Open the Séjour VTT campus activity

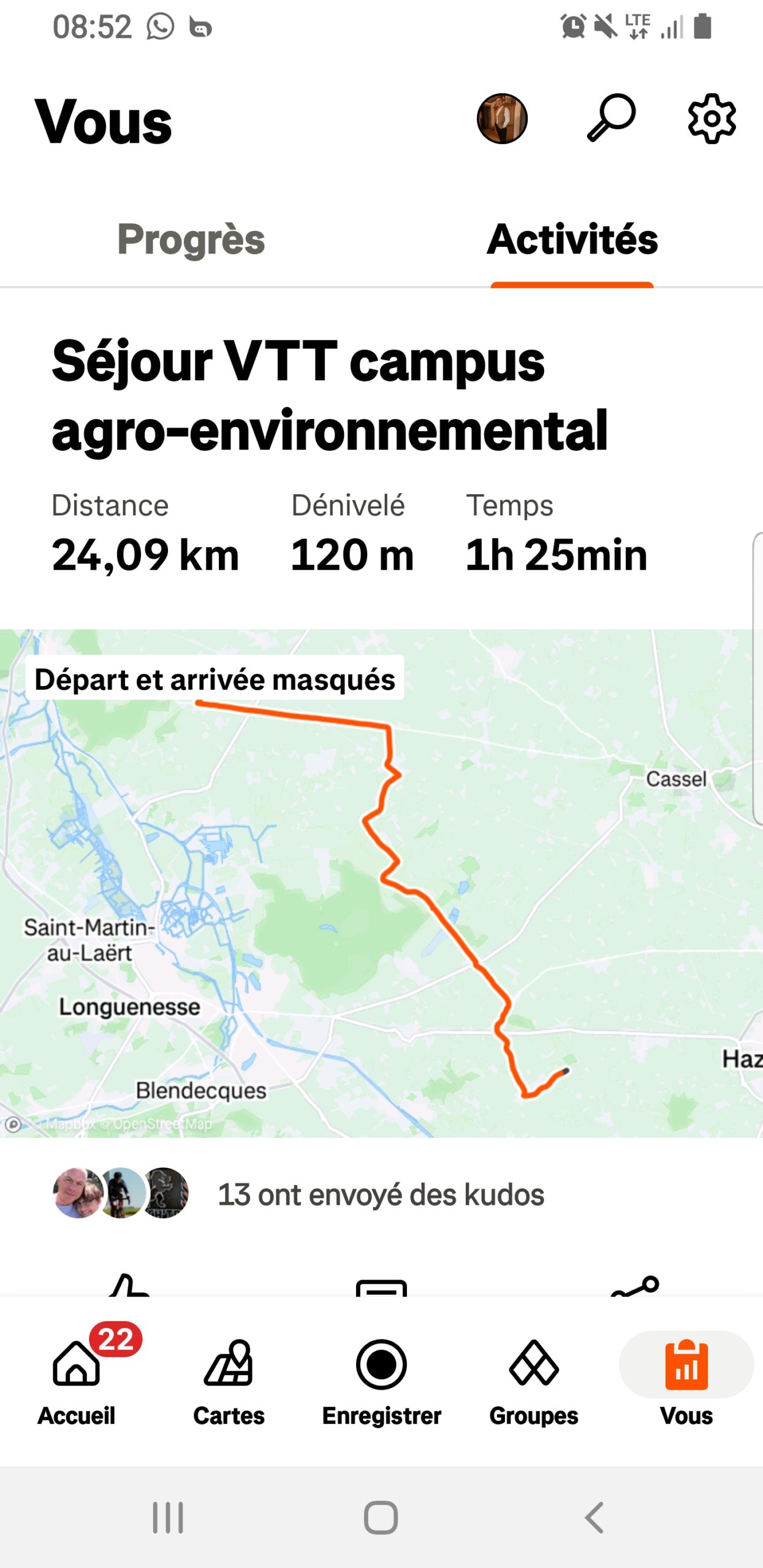(330, 396)
